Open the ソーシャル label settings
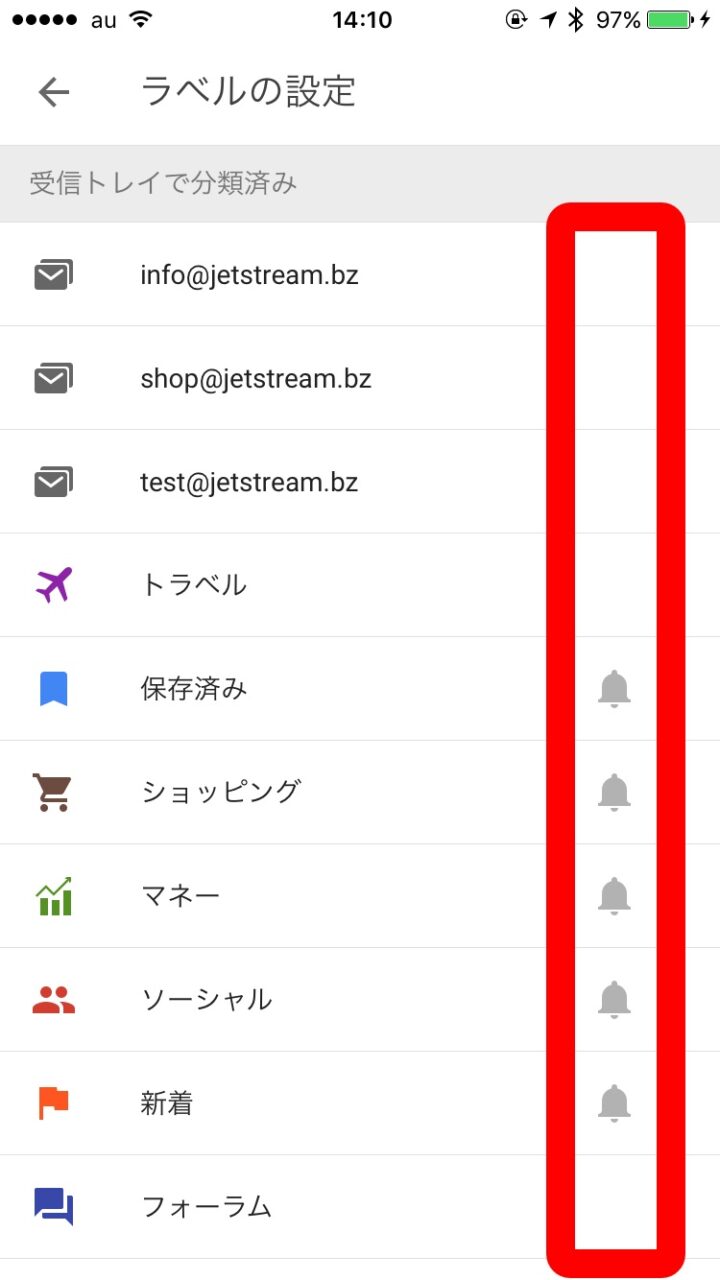 click(x=206, y=999)
